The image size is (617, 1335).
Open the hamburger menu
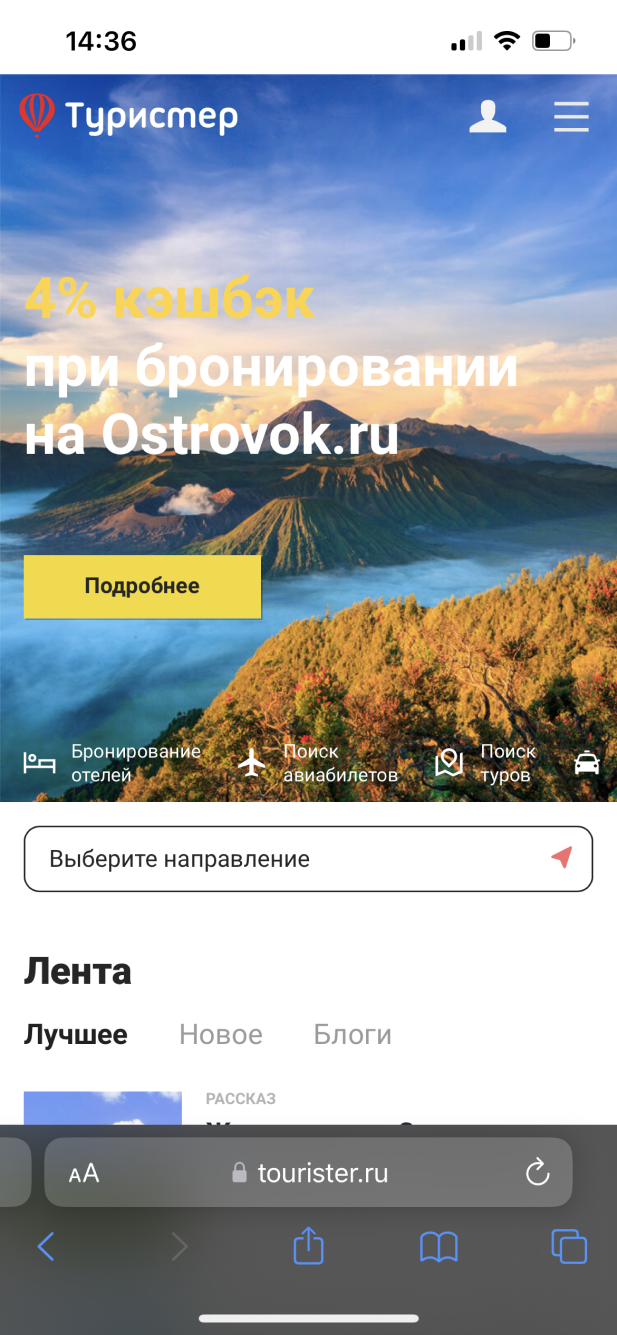(x=572, y=117)
